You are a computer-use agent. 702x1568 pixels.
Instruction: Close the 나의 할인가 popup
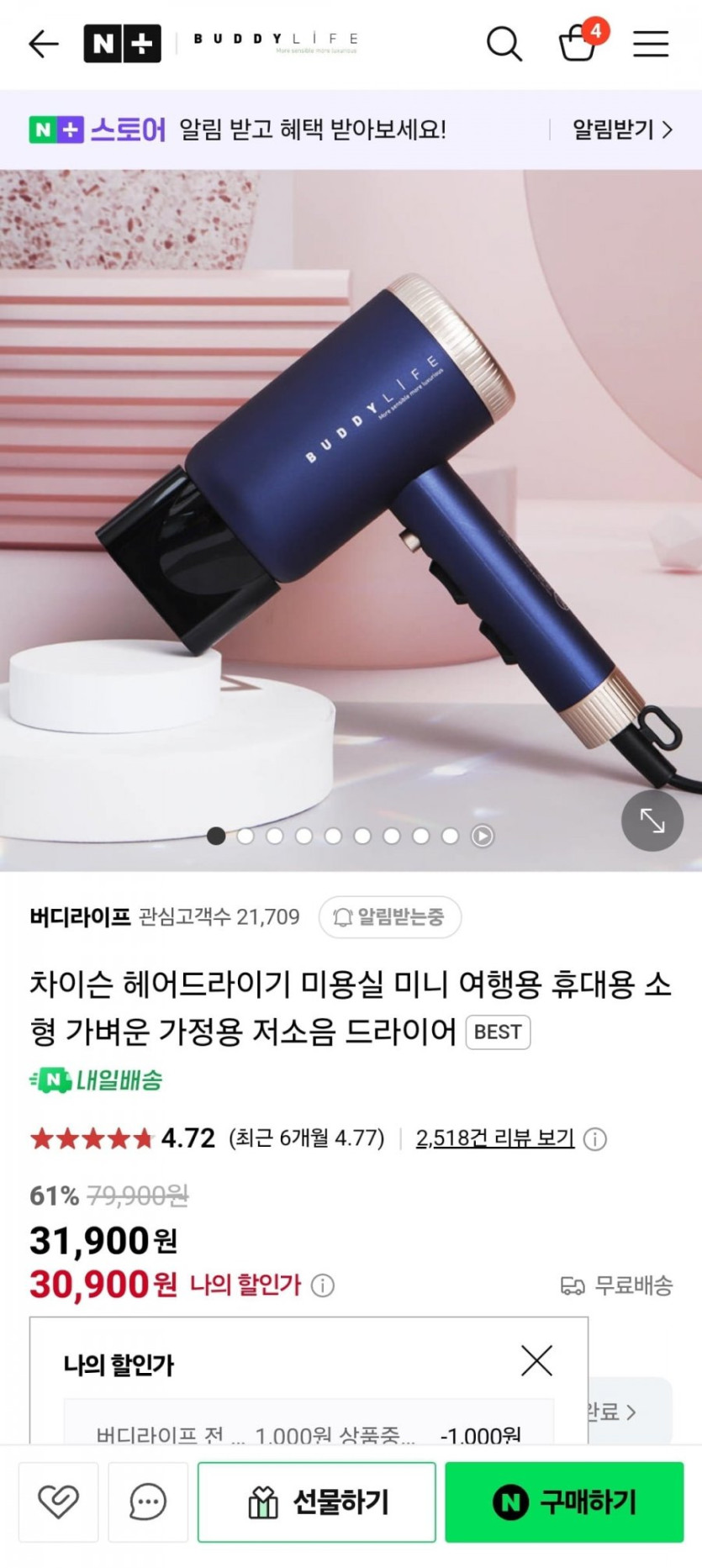(536, 1360)
